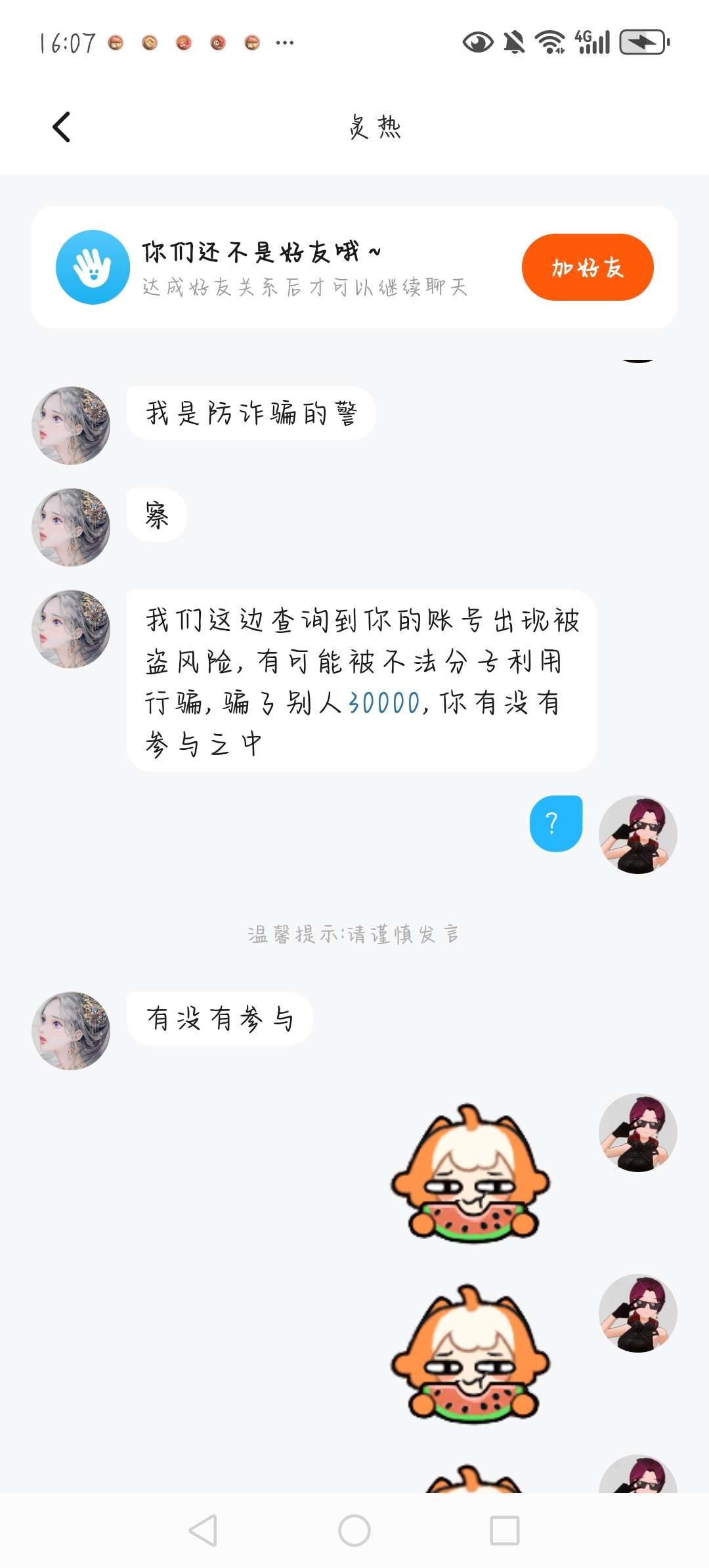Image resolution: width=709 pixels, height=1568 pixels.
Task: Open my avatar next to the question mark message
Action: 637,835
